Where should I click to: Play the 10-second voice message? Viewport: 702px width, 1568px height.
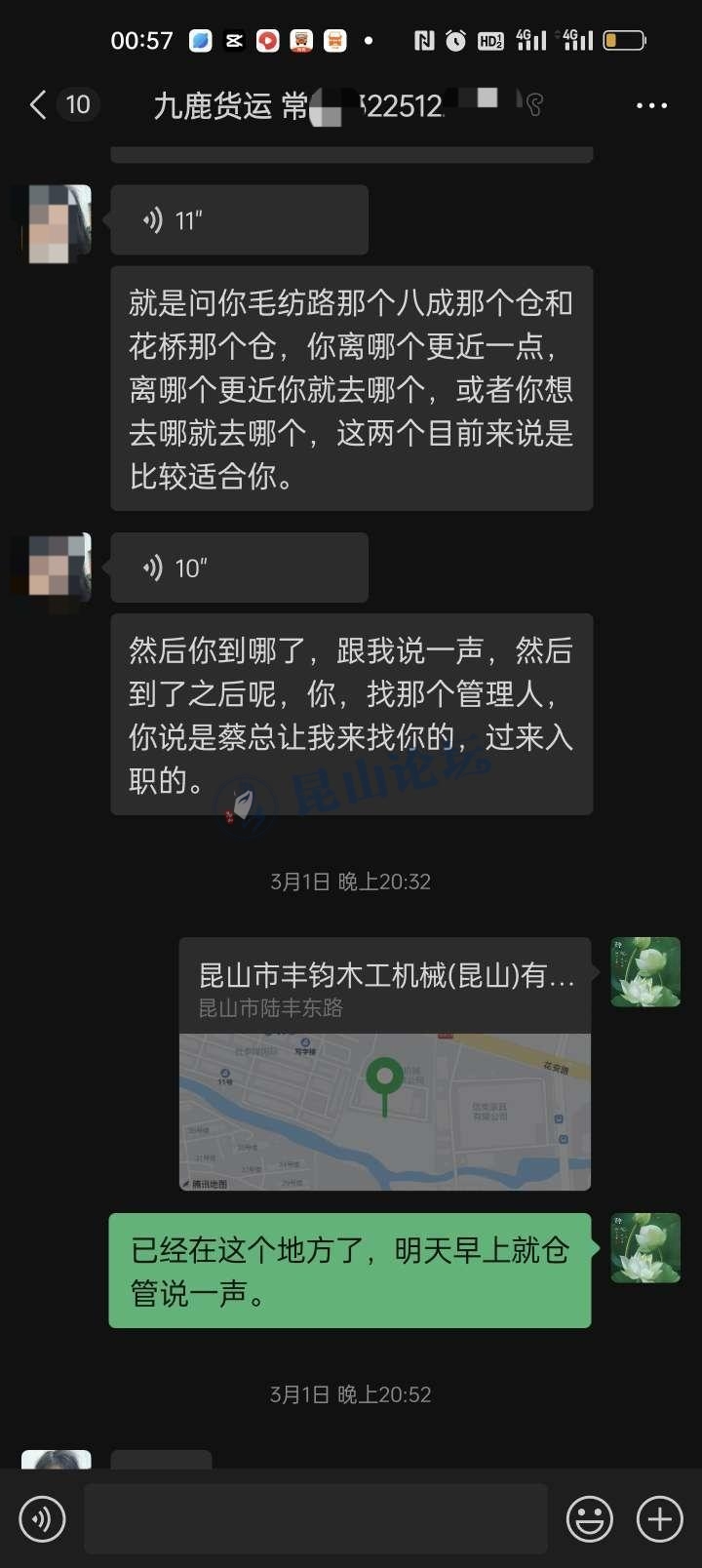tap(239, 568)
